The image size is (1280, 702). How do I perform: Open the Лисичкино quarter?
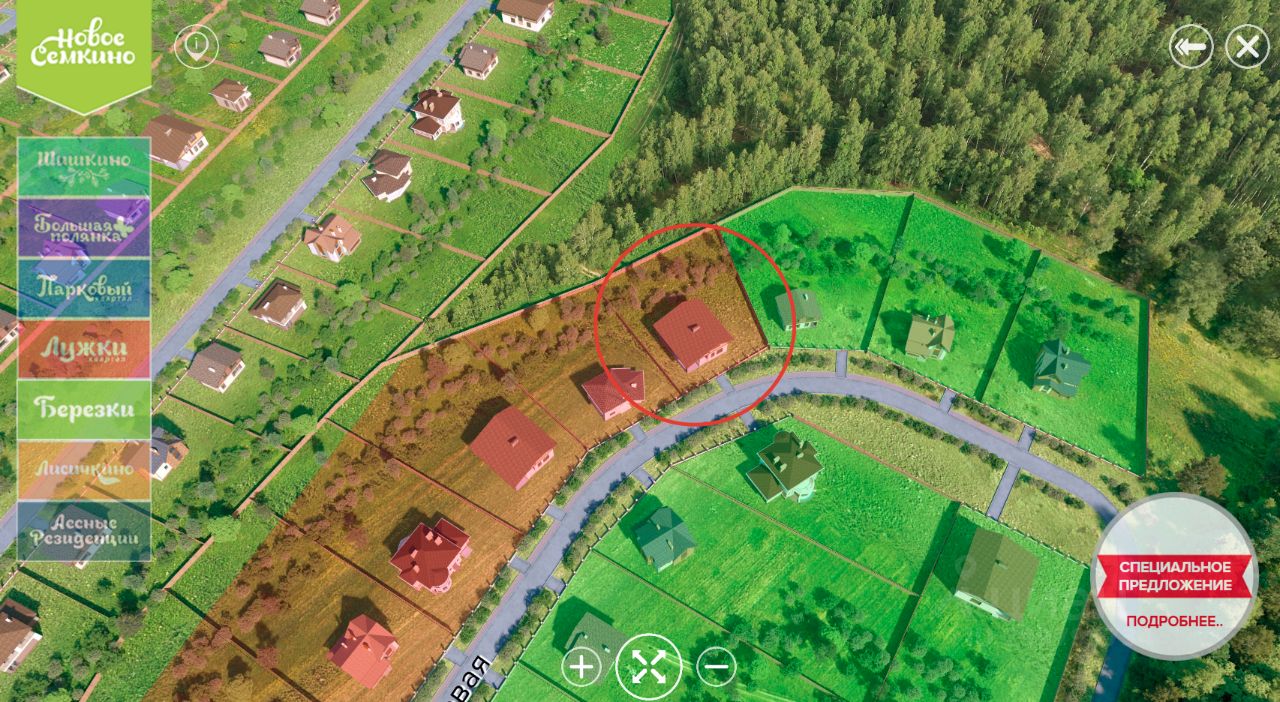click(84, 470)
